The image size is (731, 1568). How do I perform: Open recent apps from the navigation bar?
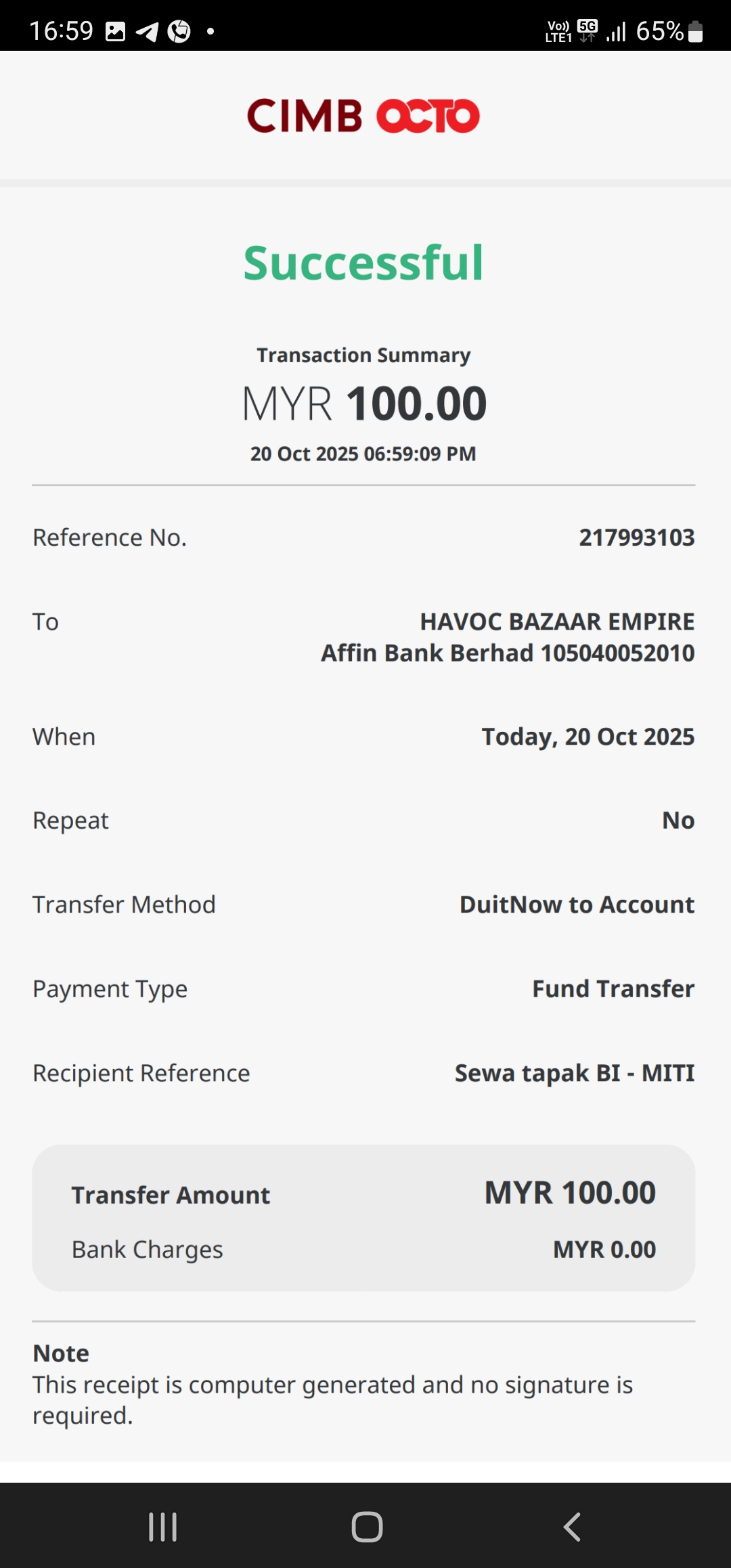tap(162, 1527)
